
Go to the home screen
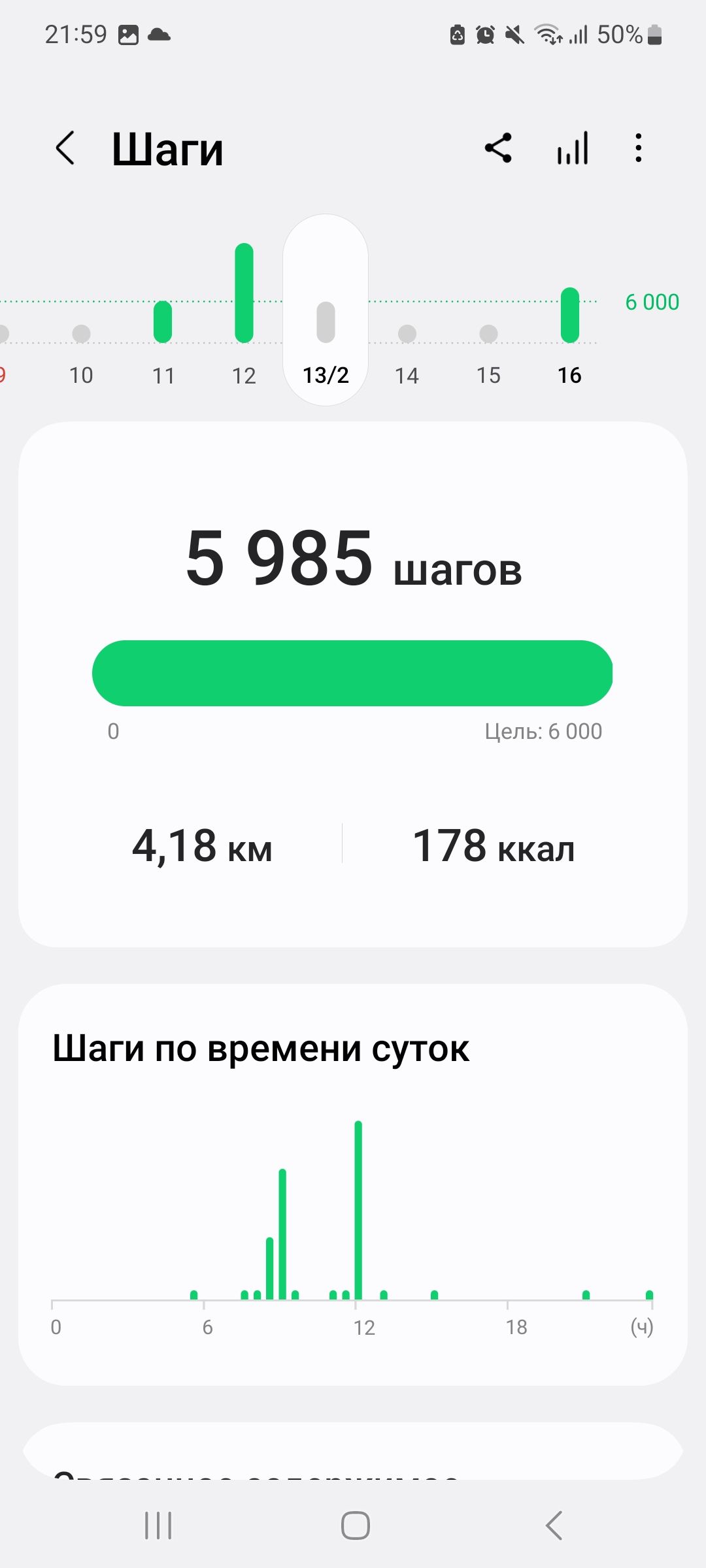tap(356, 1526)
